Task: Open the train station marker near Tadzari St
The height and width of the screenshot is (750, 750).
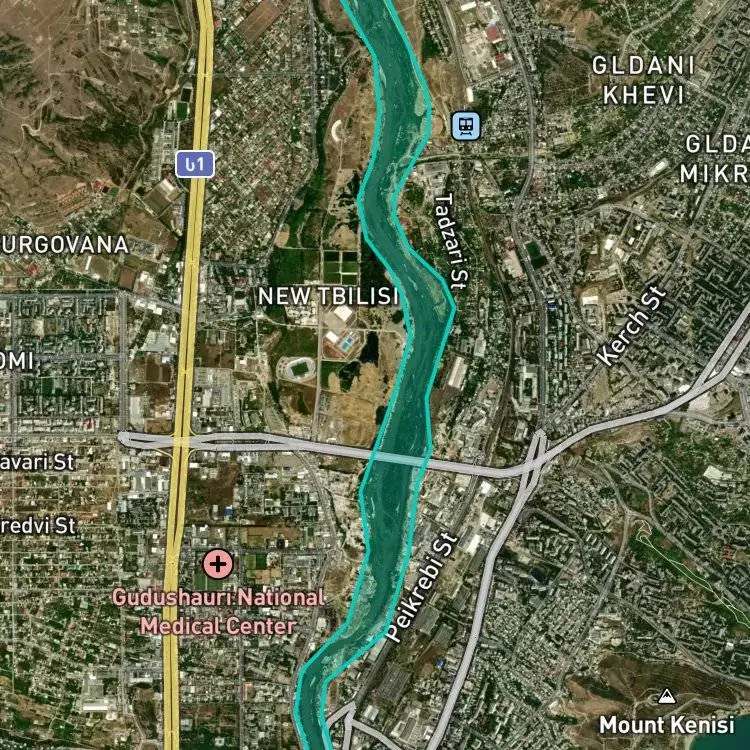Action: [x=465, y=126]
